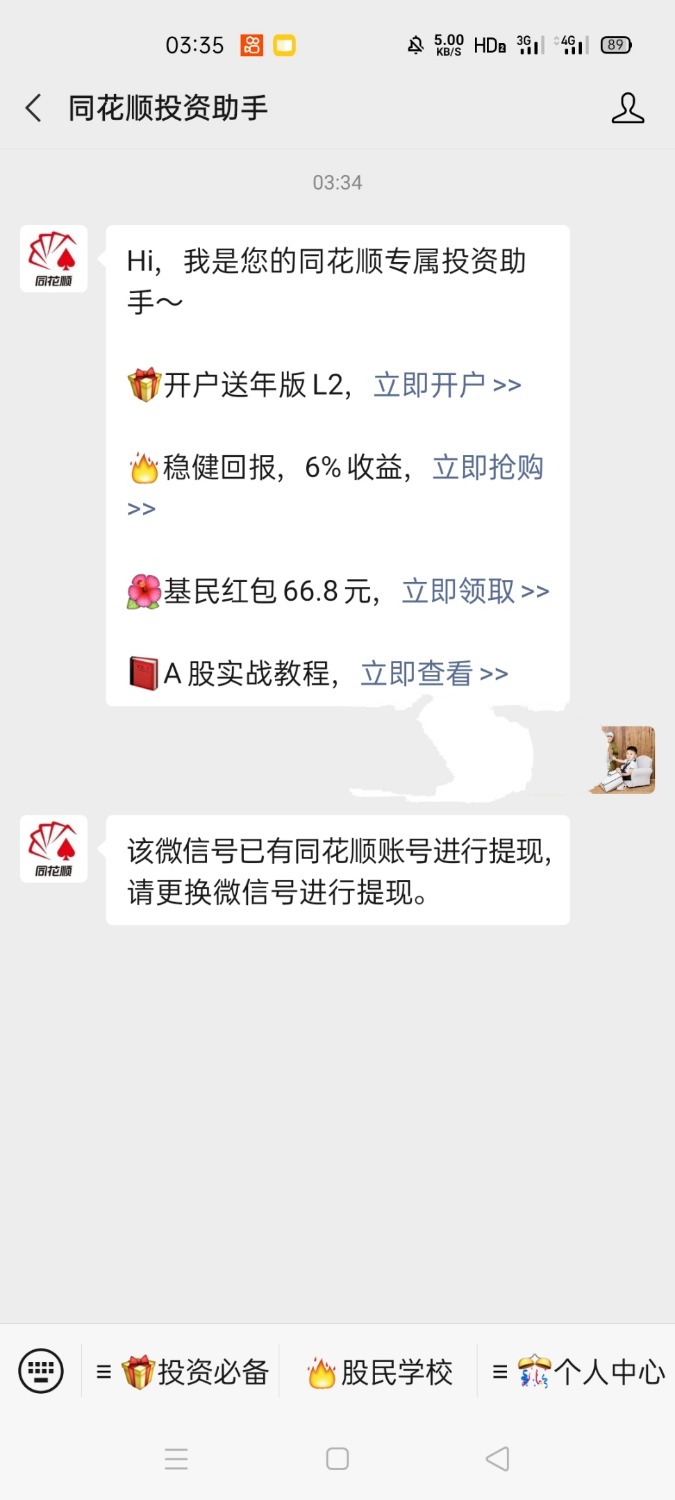The height and width of the screenshot is (1500, 675).
Task: Tap the system back button
Action: point(497,1459)
